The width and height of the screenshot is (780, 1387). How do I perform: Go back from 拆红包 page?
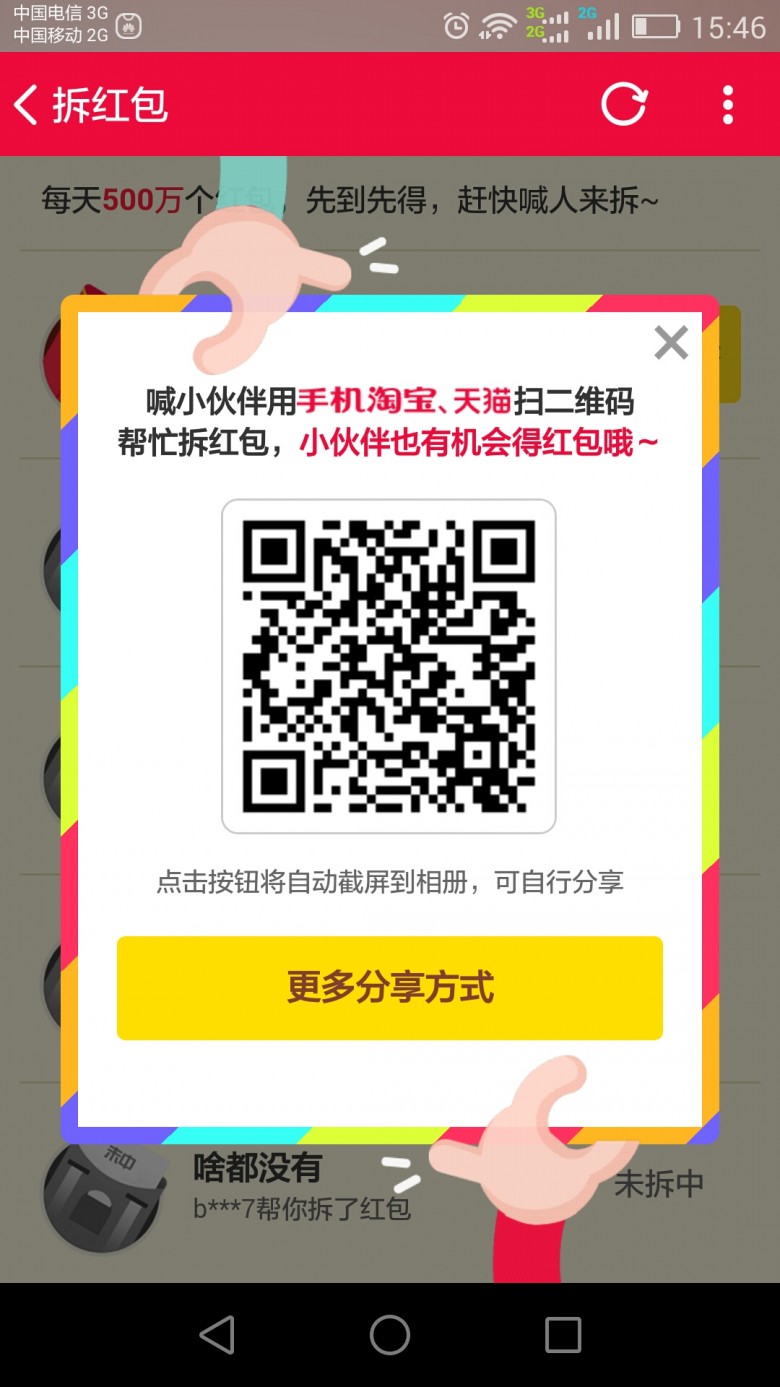pos(28,105)
